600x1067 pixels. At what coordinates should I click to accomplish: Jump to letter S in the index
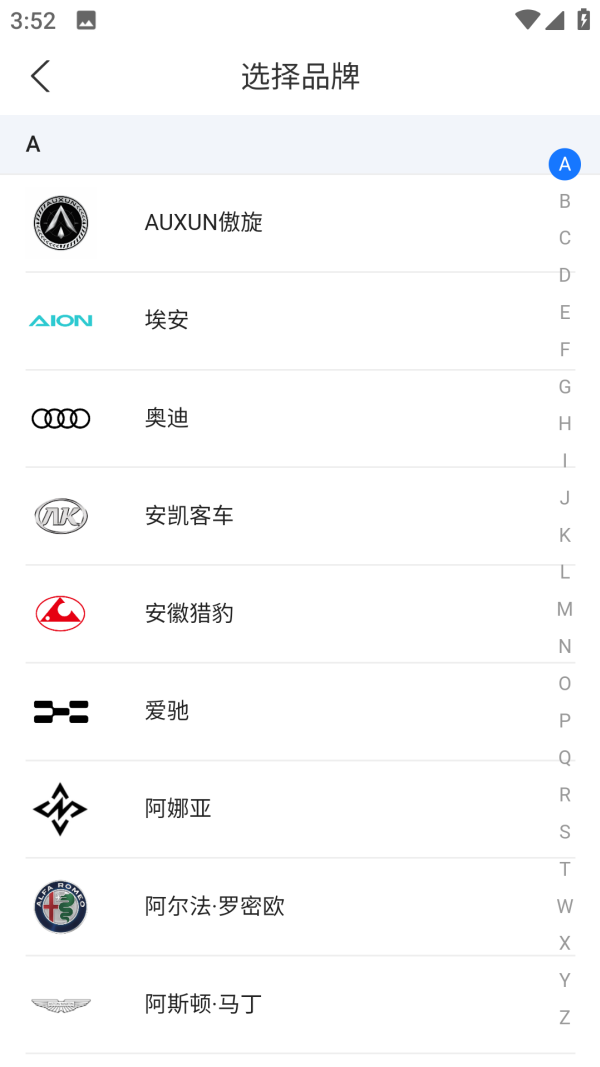pyautogui.click(x=565, y=832)
